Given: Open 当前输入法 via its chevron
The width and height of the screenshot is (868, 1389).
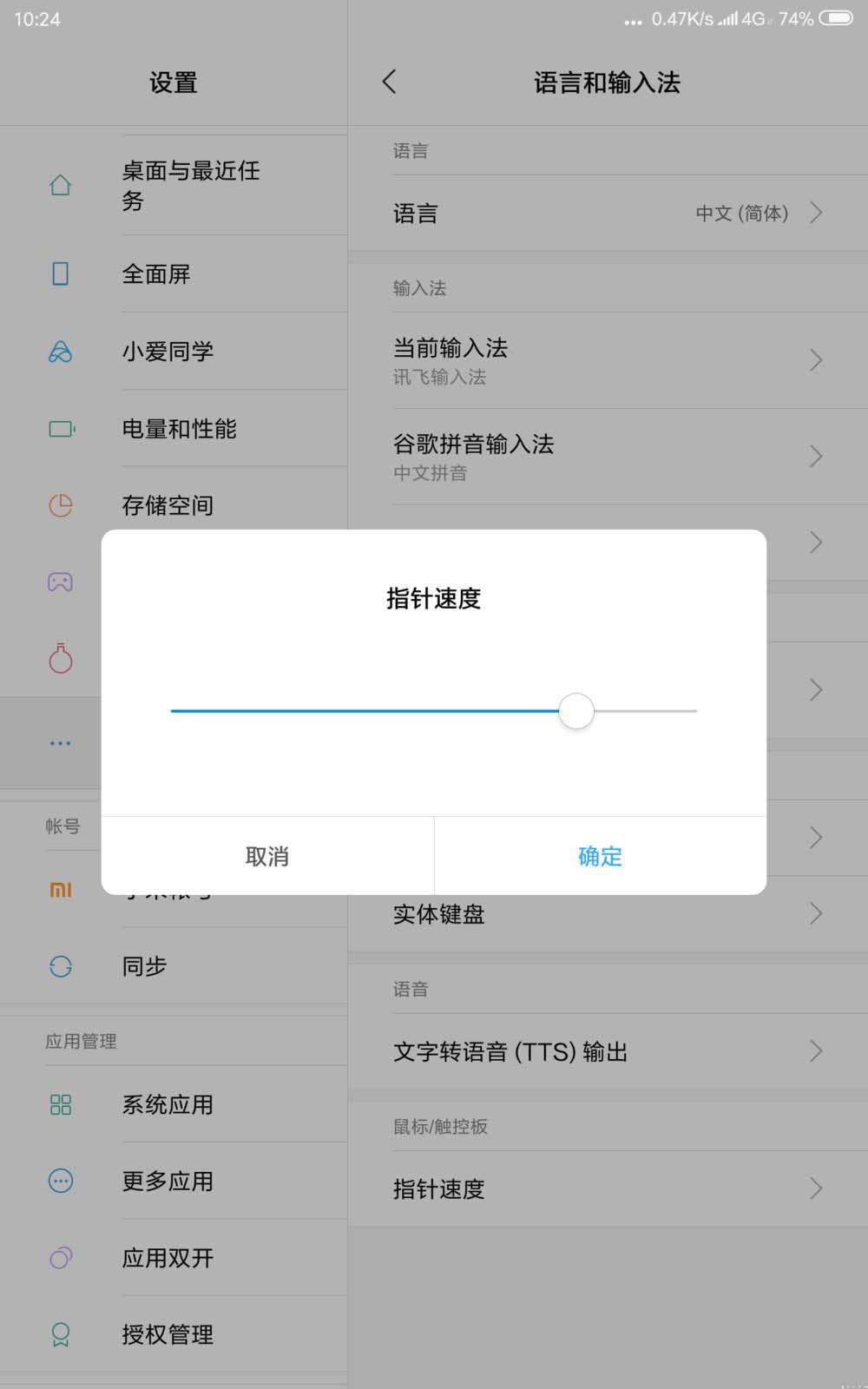Looking at the screenshot, I should (814, 359).
